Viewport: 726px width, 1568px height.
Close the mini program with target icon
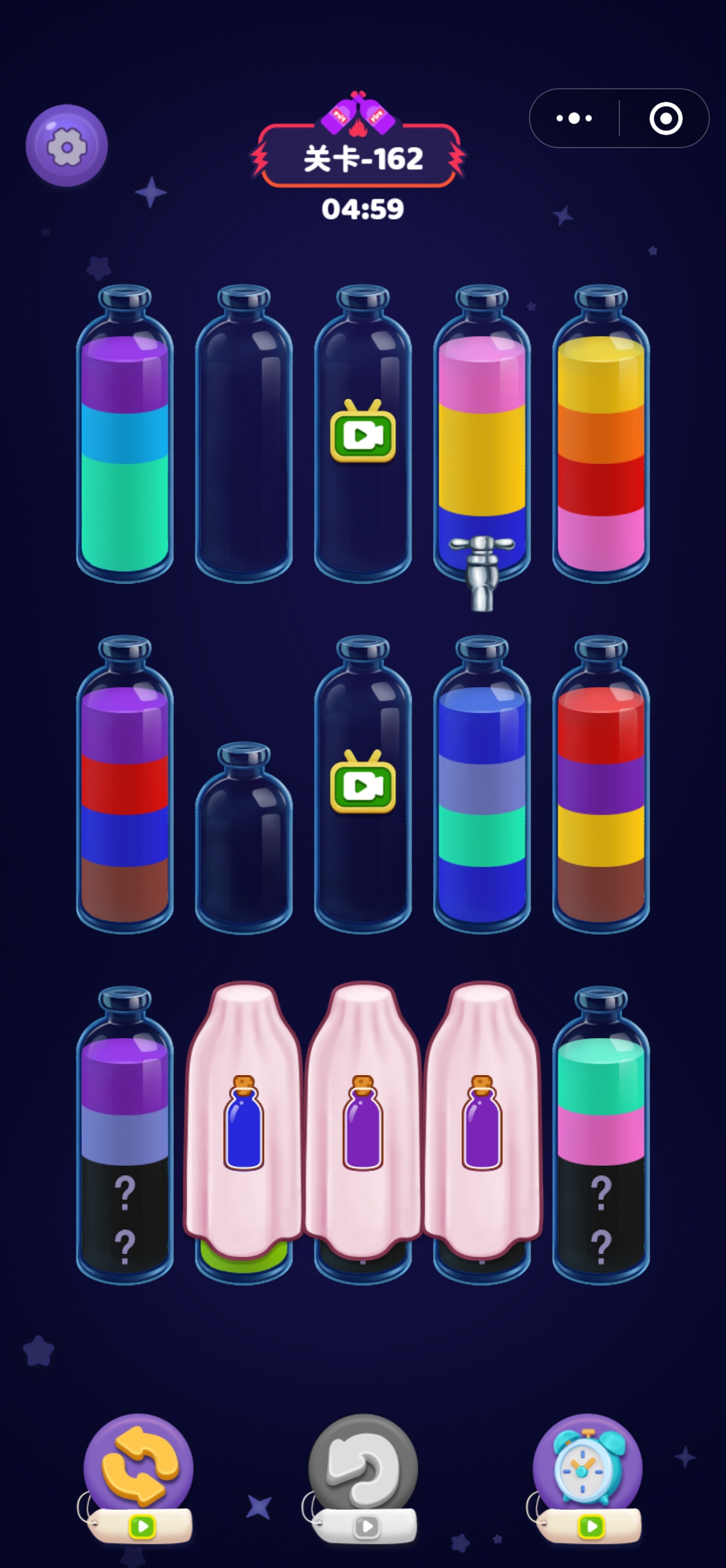coord(665,118)
